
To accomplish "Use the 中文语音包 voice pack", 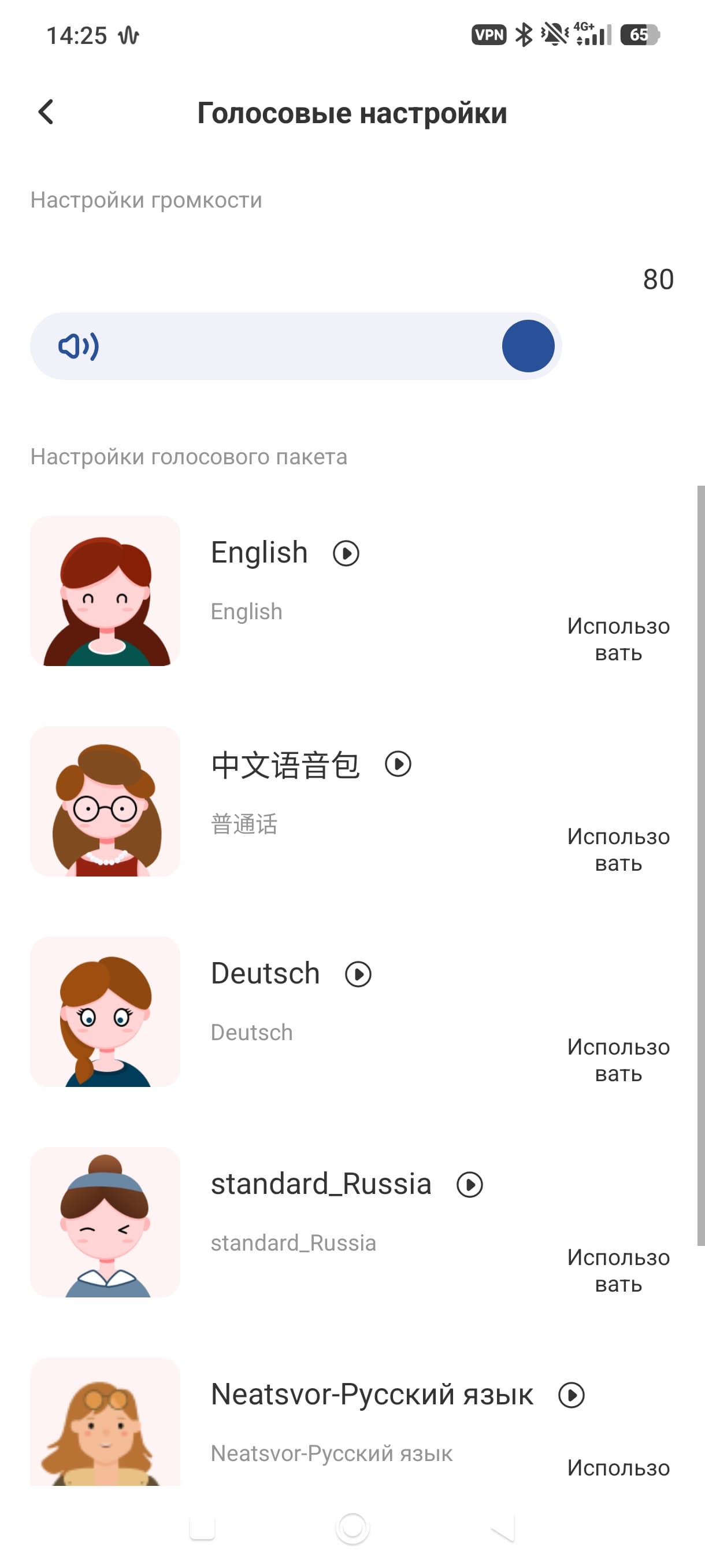I will pyautogui.click(x=618, y=850).
